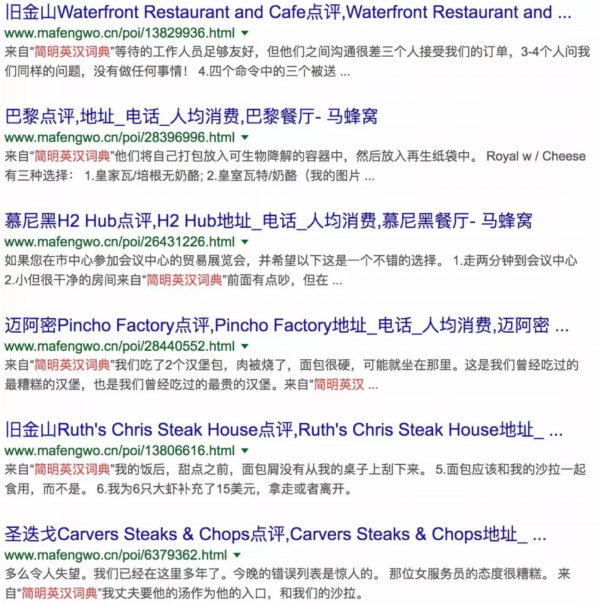Expand the arrow beside poi/28396996.html URL
Screen dimensions: 600x606
tap(245, 137)
